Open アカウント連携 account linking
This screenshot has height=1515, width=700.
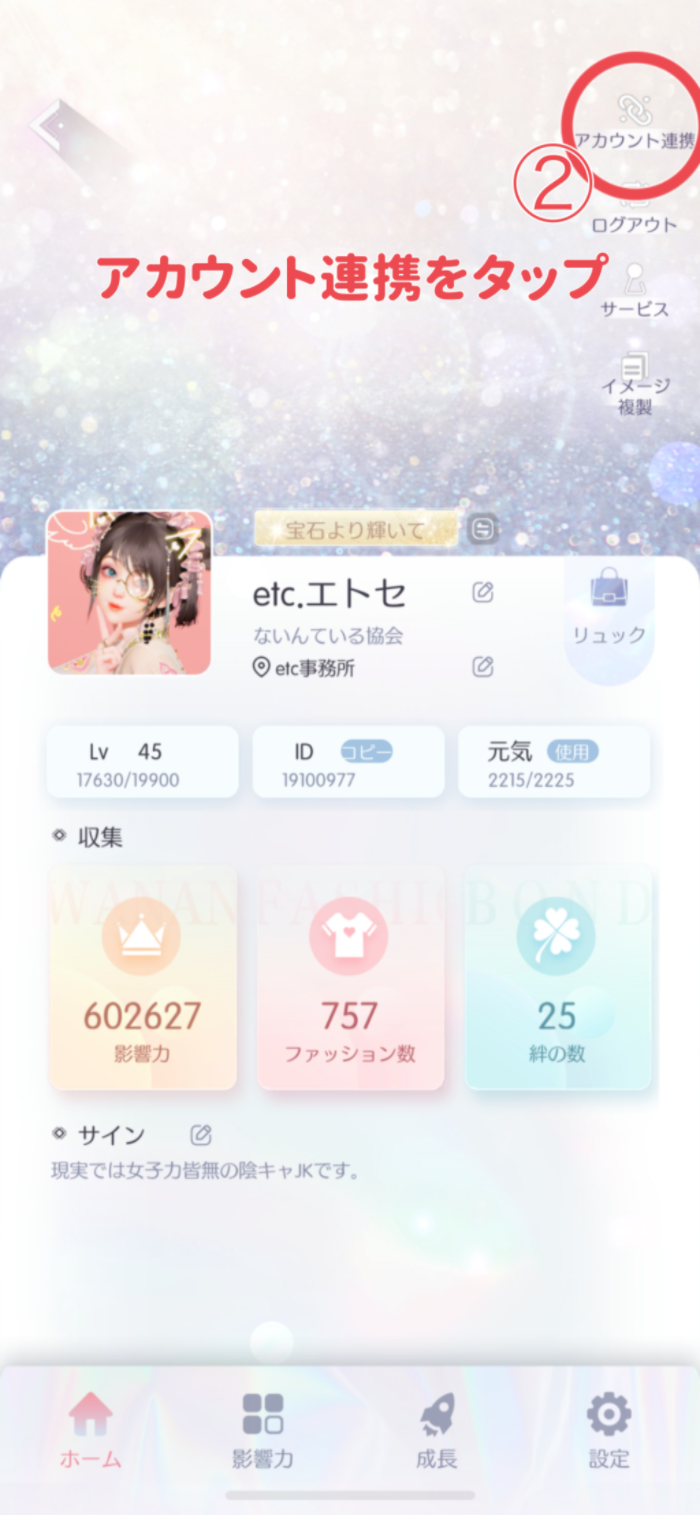coord(633,124)
